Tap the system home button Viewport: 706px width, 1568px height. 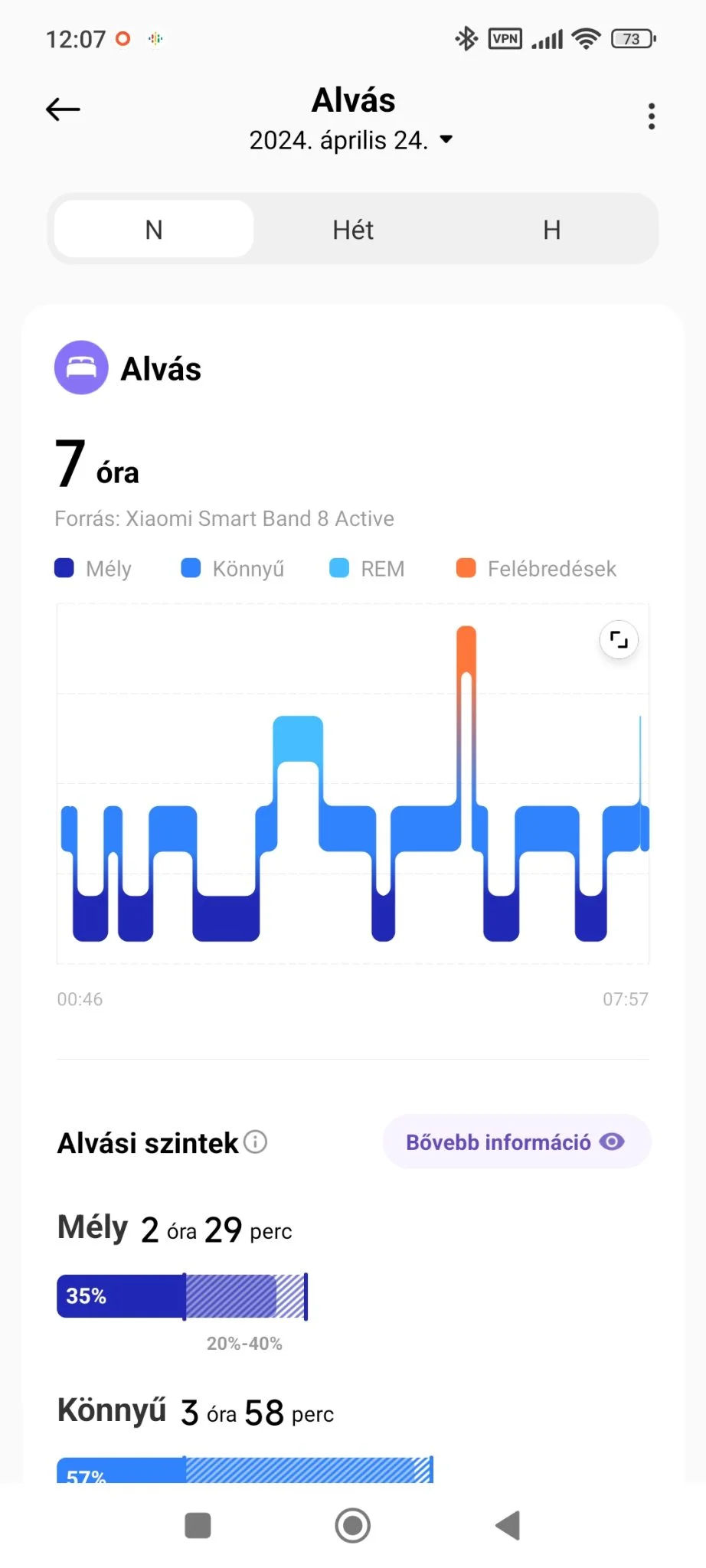pos(353,1525)
